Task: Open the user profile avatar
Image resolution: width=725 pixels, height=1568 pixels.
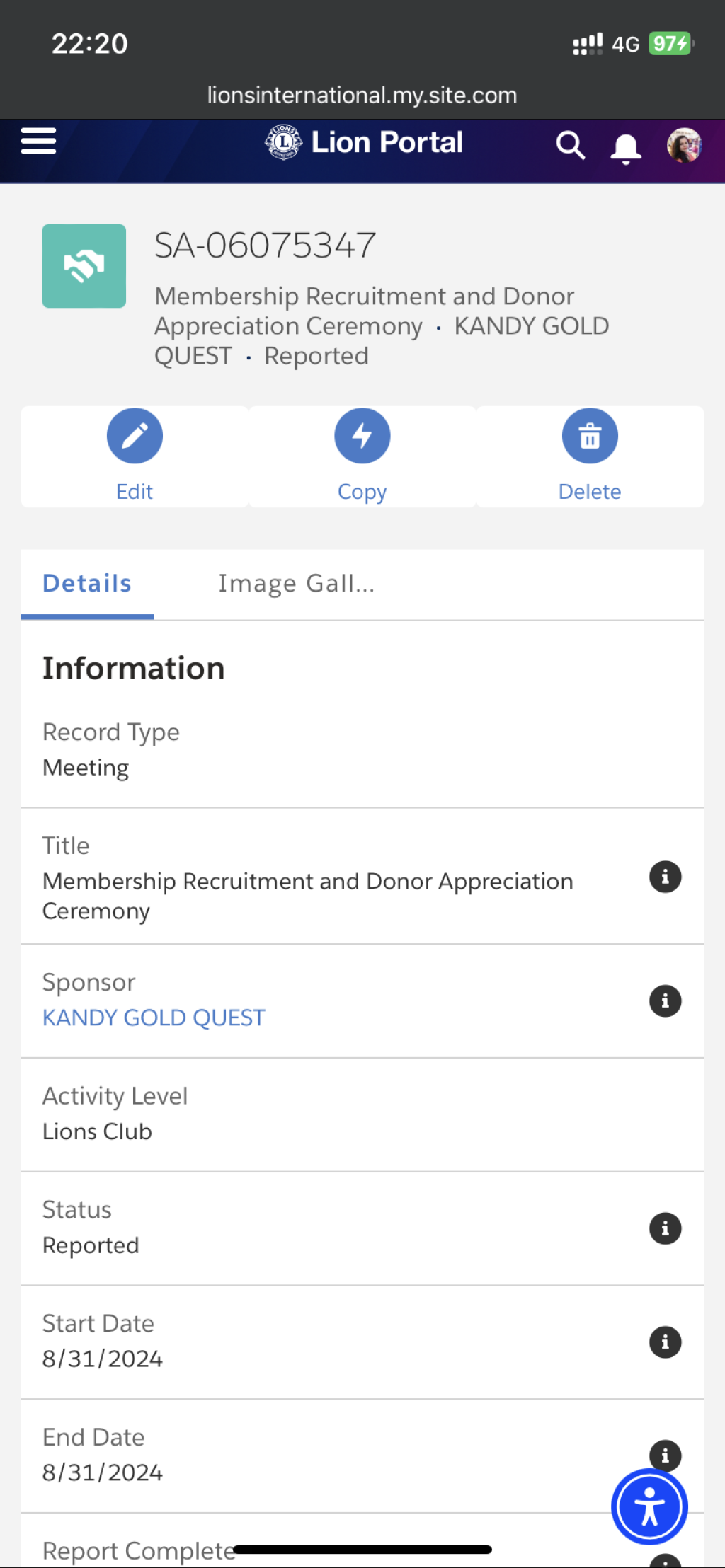Action: coord(684,145)
